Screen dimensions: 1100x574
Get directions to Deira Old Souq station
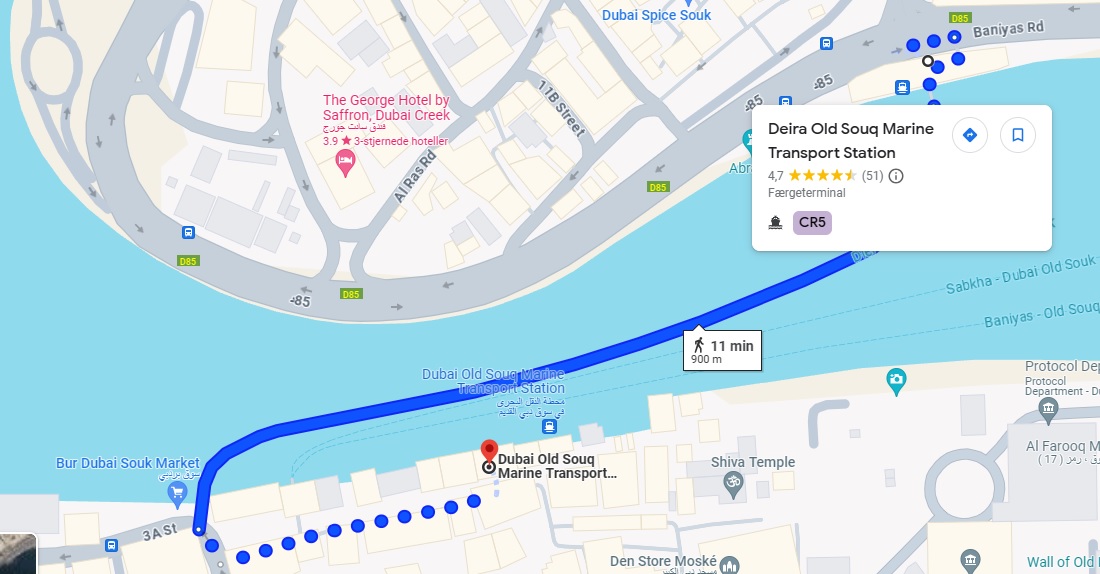[x=969, y=135]
